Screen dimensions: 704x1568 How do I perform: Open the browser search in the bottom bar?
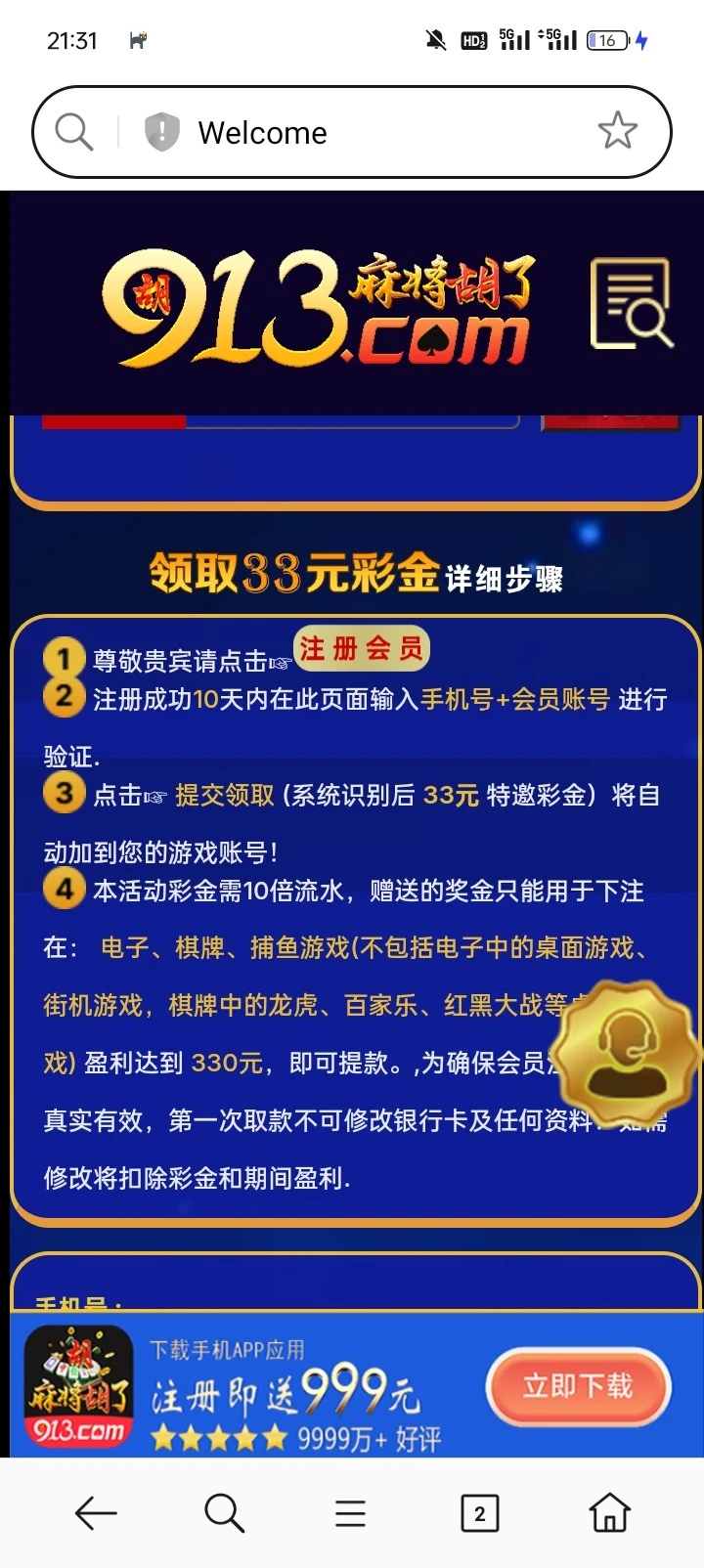click(224, 1513)
